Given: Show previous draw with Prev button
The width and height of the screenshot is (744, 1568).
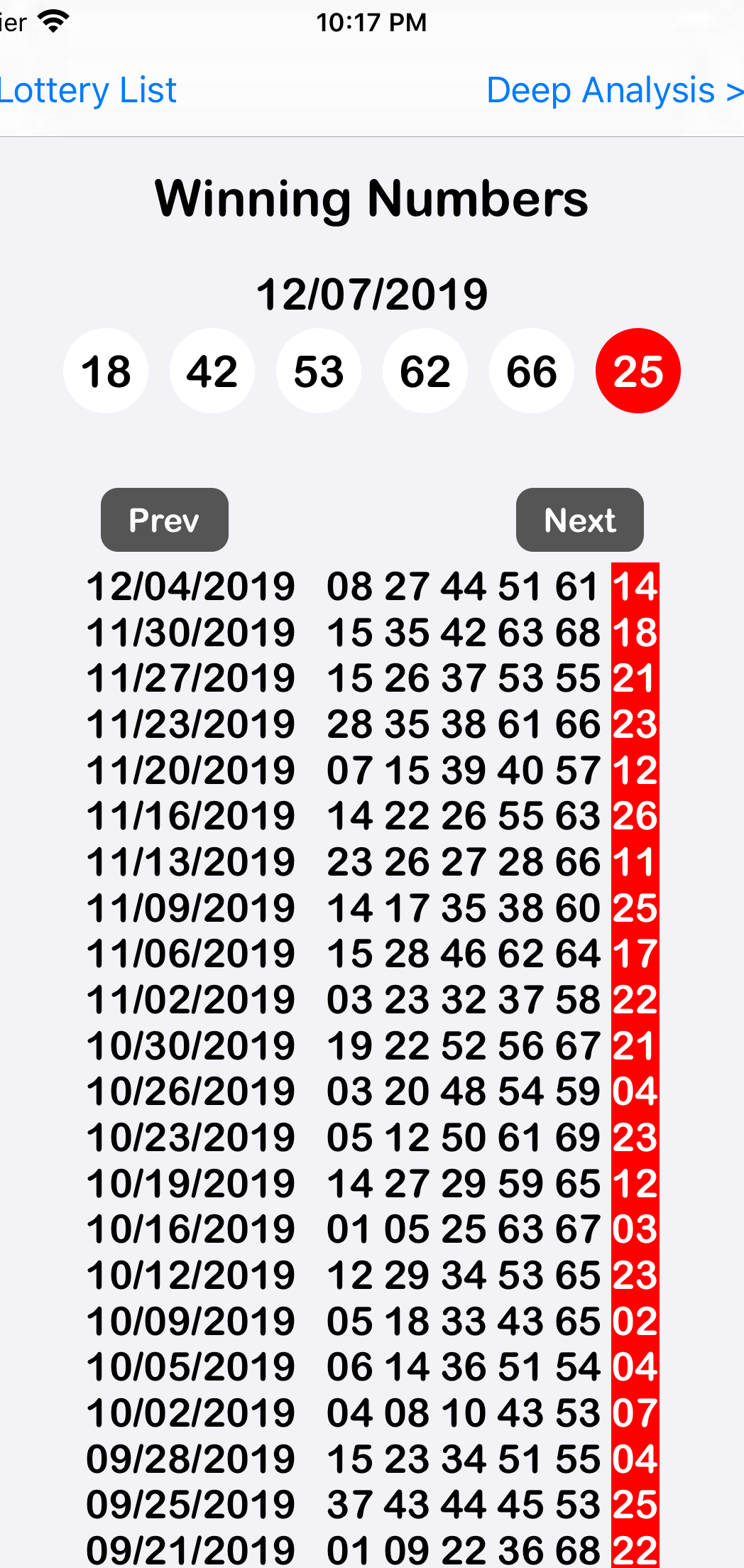Looking at the screenshot, I should [x=164, y=520].
